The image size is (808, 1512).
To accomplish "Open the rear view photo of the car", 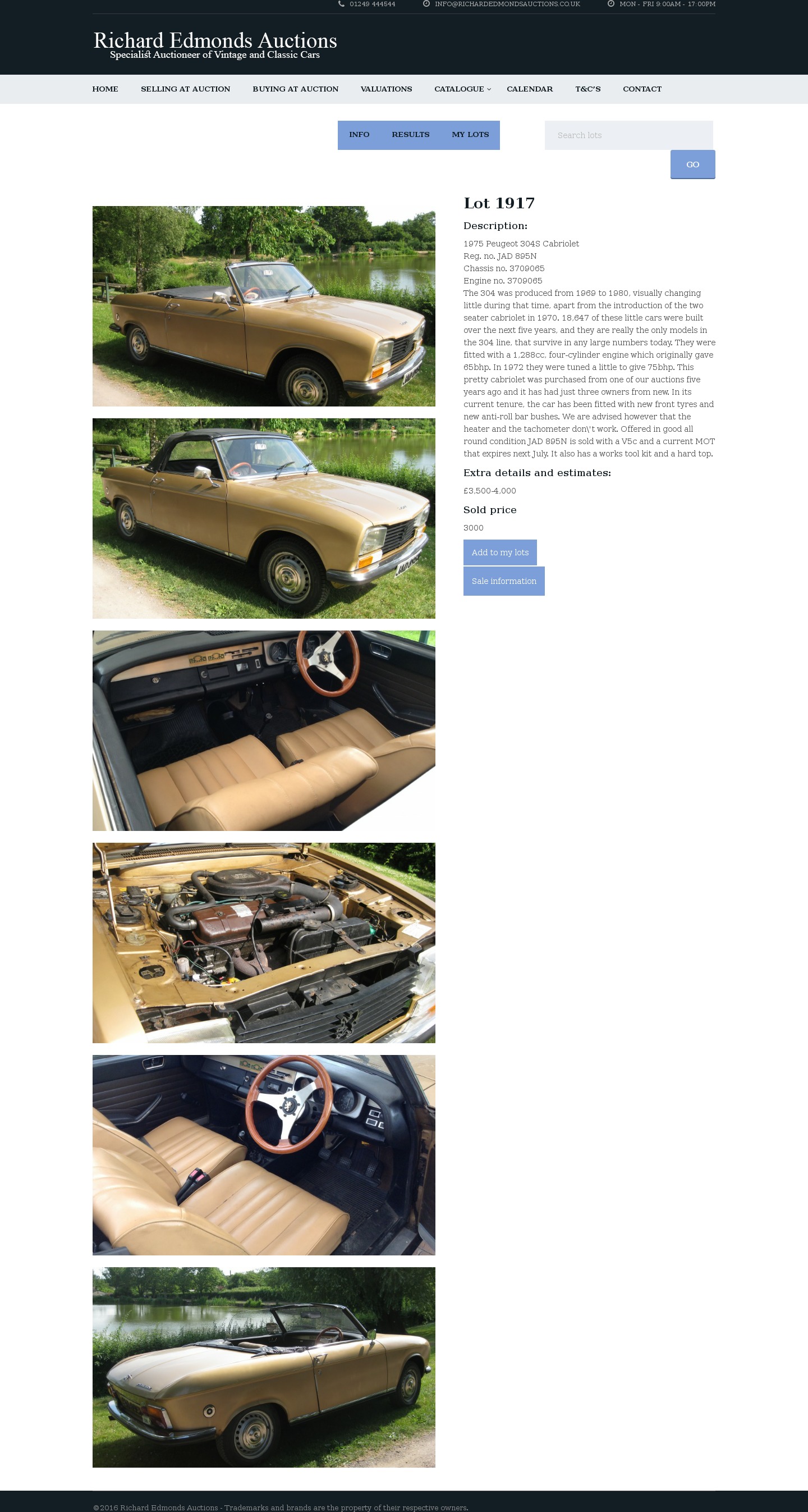I will coord(264,1367).
